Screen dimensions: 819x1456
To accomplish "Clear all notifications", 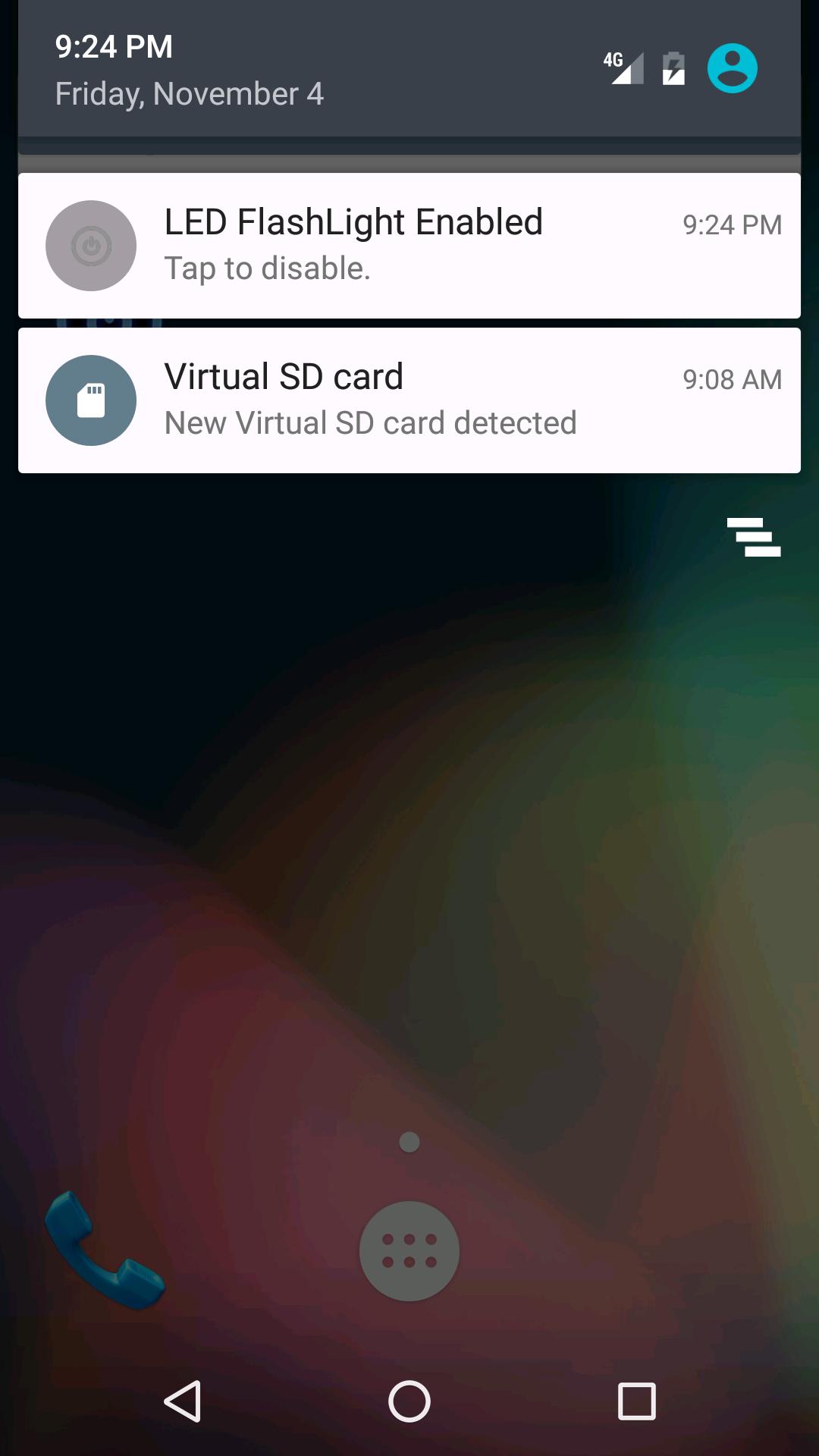I will [x=754, y=537].
